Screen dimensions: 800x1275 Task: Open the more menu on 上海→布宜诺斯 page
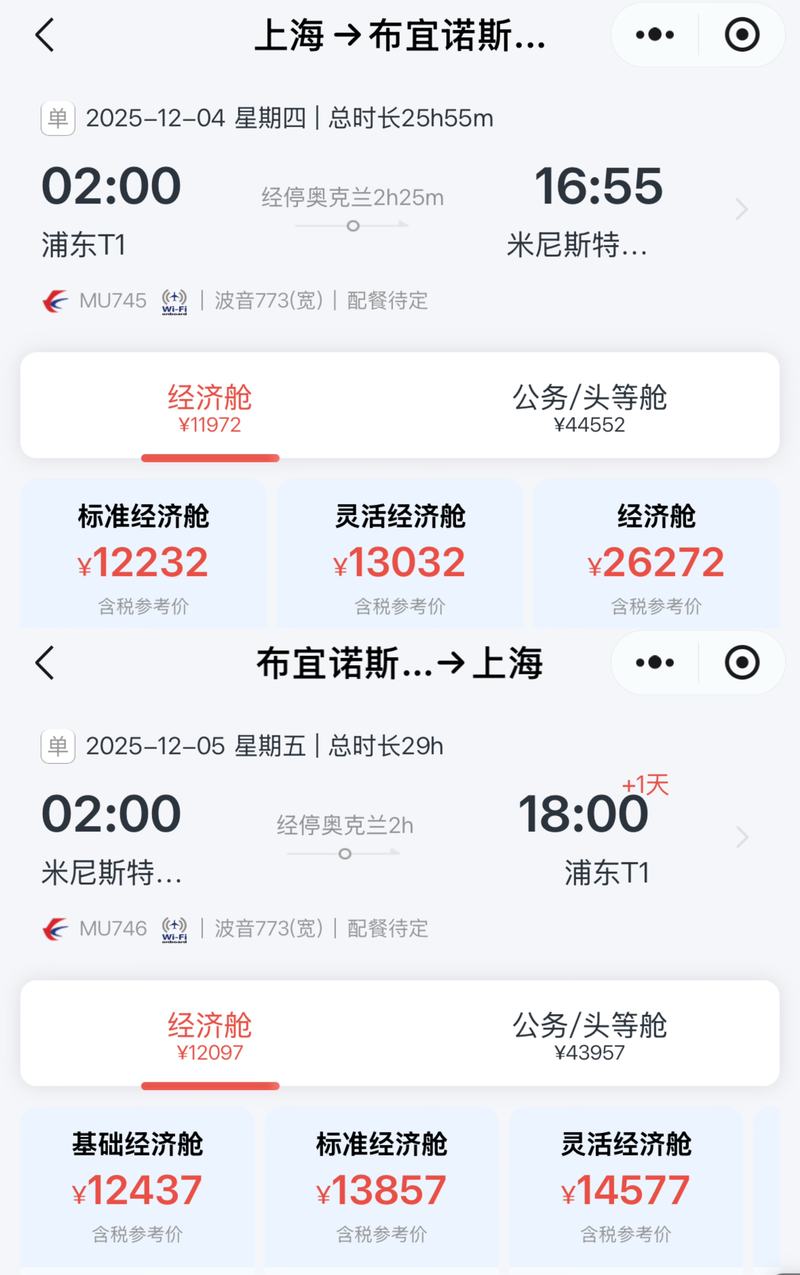point(655,35)
